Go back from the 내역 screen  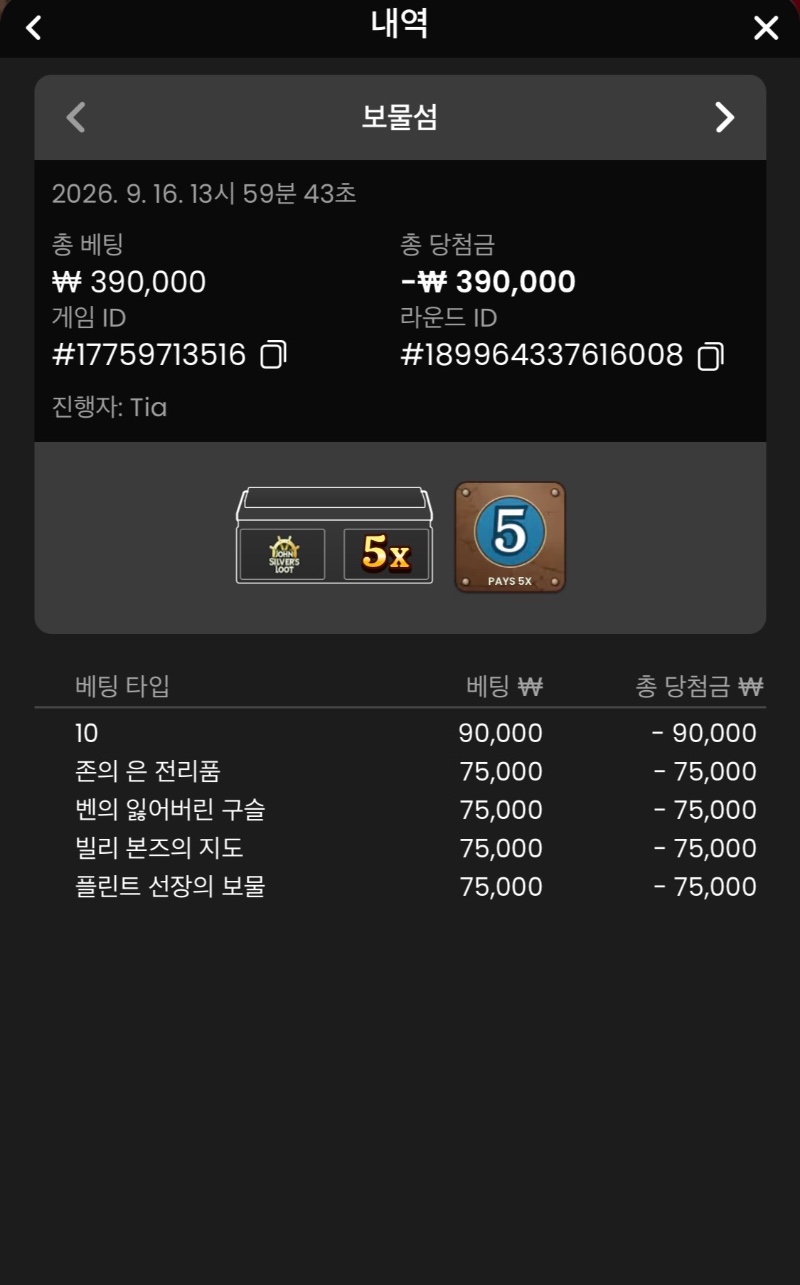[34, 27]
